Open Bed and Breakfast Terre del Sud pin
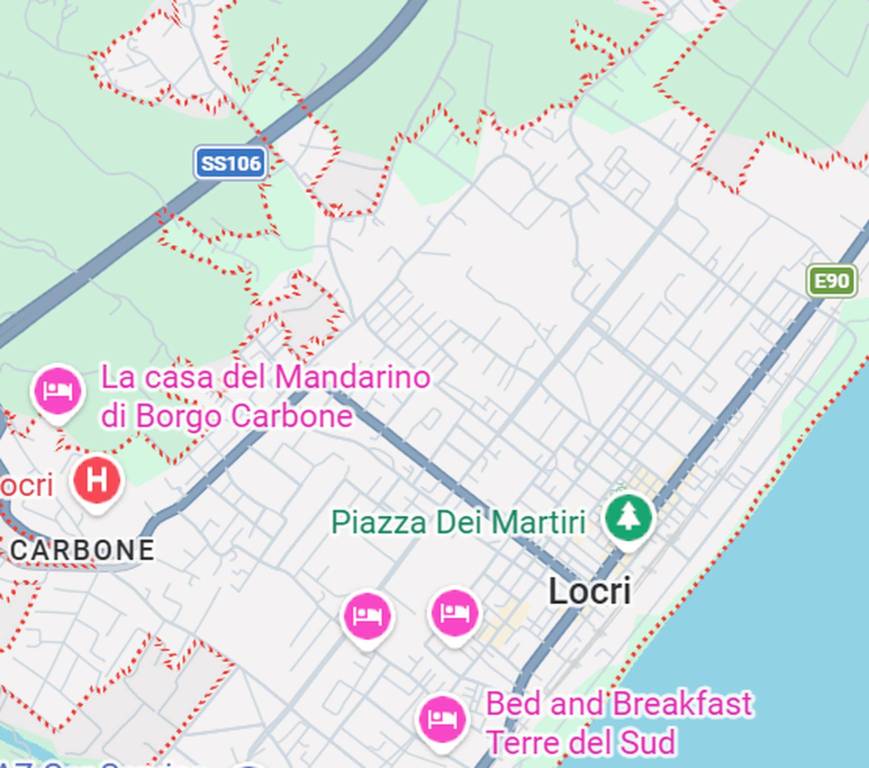 (x=442, y=717)
